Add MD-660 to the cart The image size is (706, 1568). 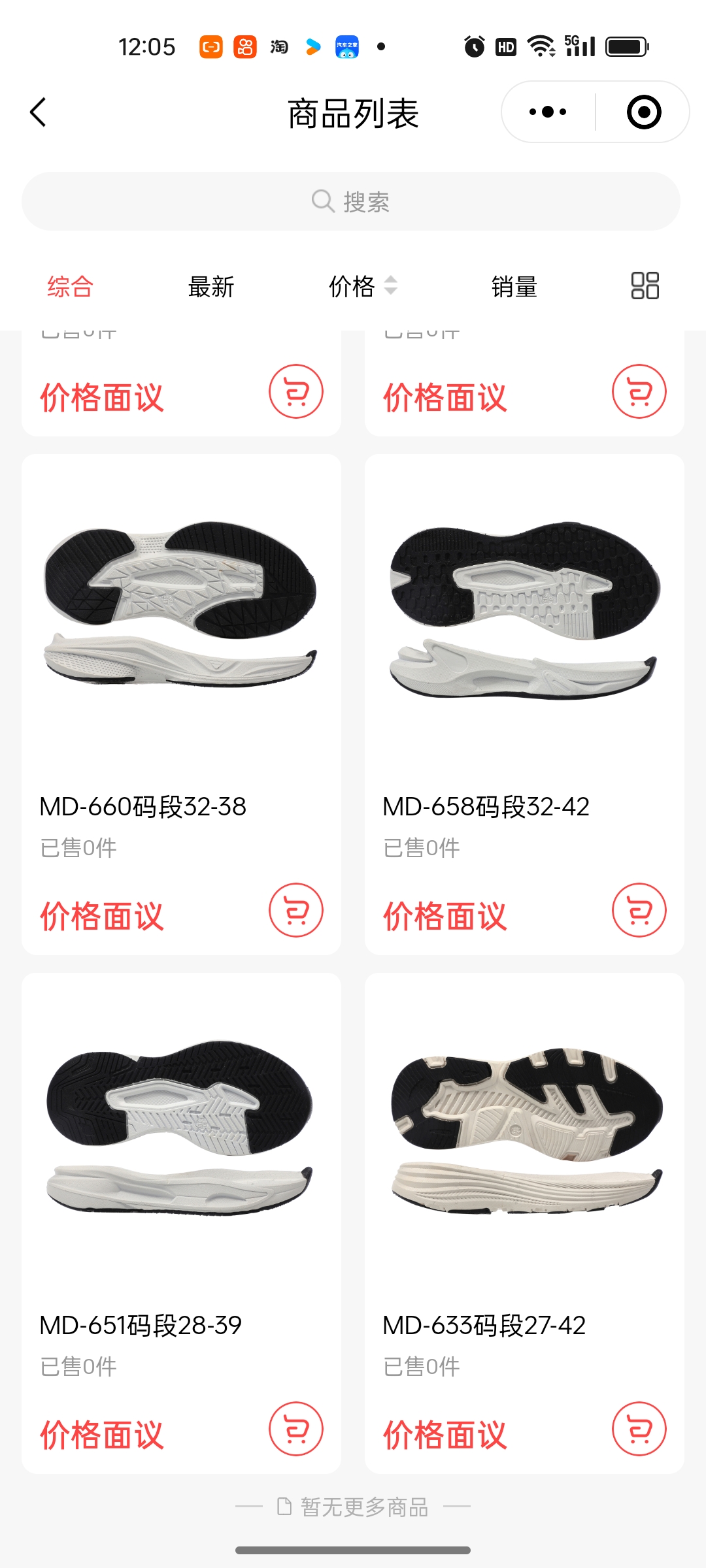[x=295, y=910]
